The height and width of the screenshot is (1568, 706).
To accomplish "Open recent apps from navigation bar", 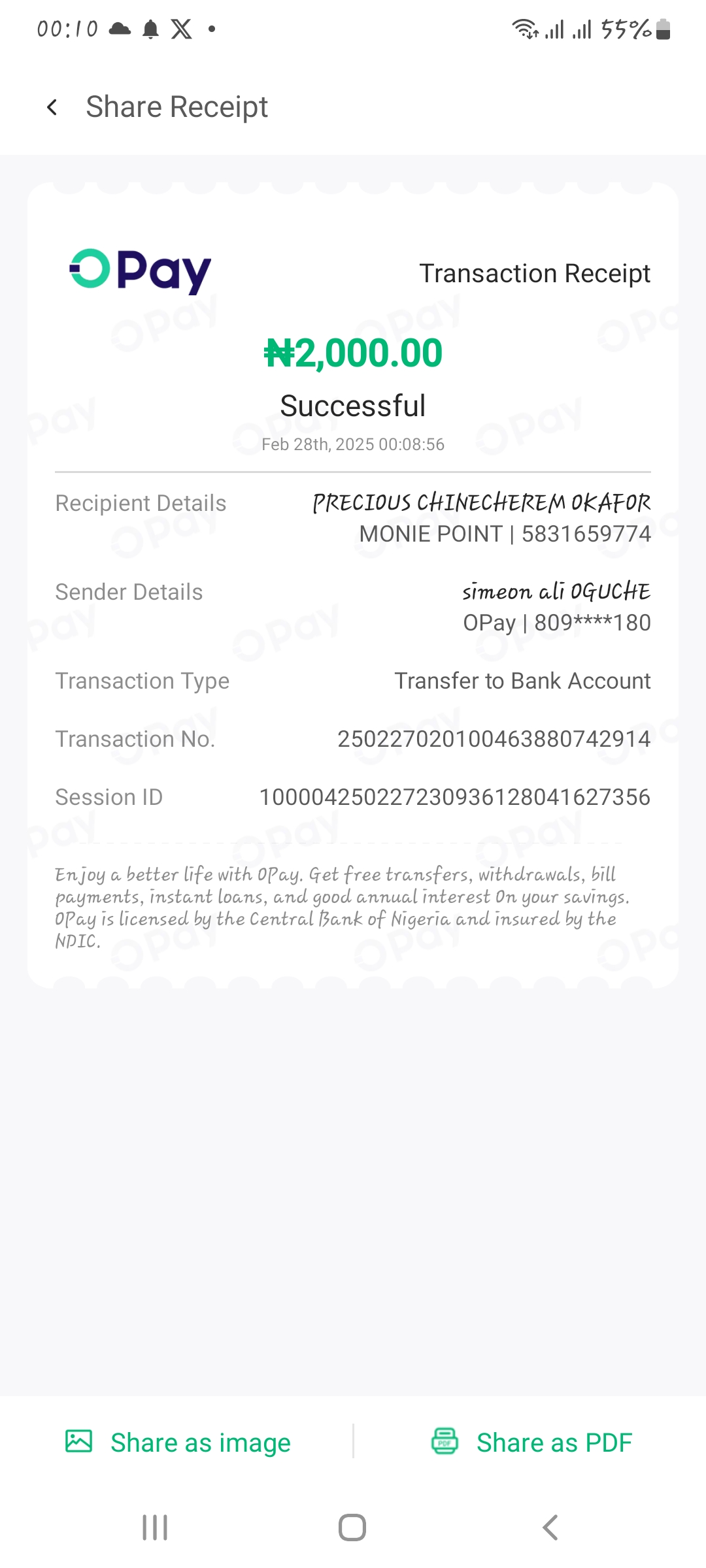I will click(x=155, y=1527).
